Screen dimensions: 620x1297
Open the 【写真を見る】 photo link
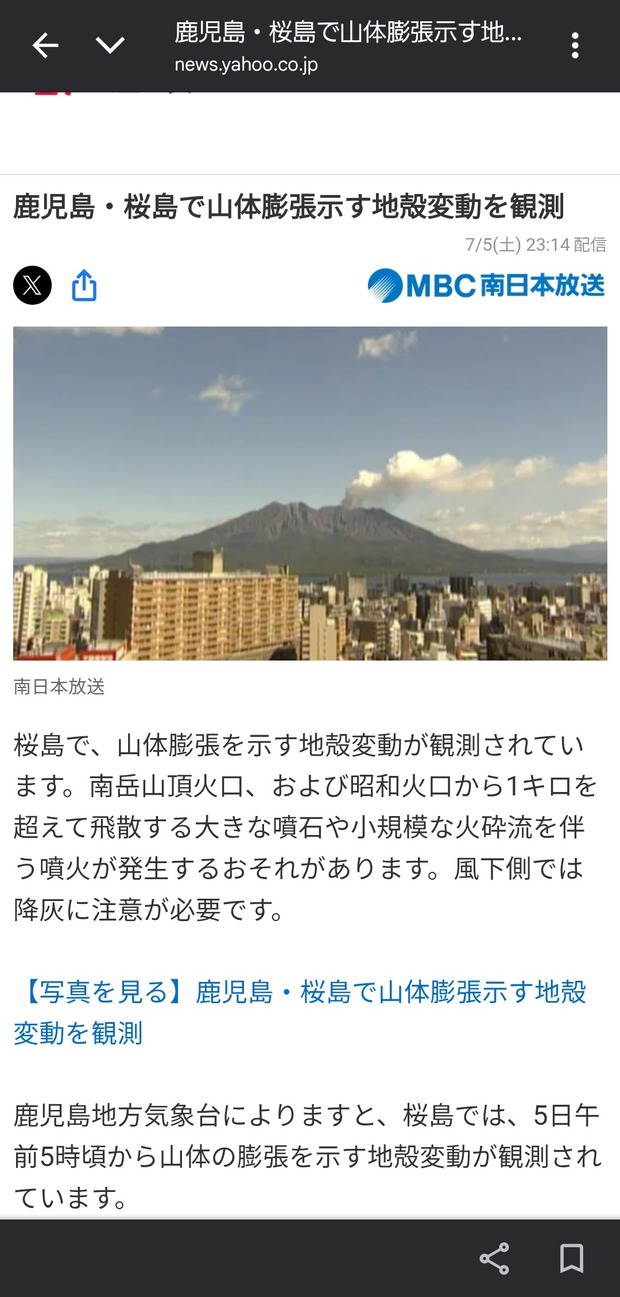point(300,1012)
